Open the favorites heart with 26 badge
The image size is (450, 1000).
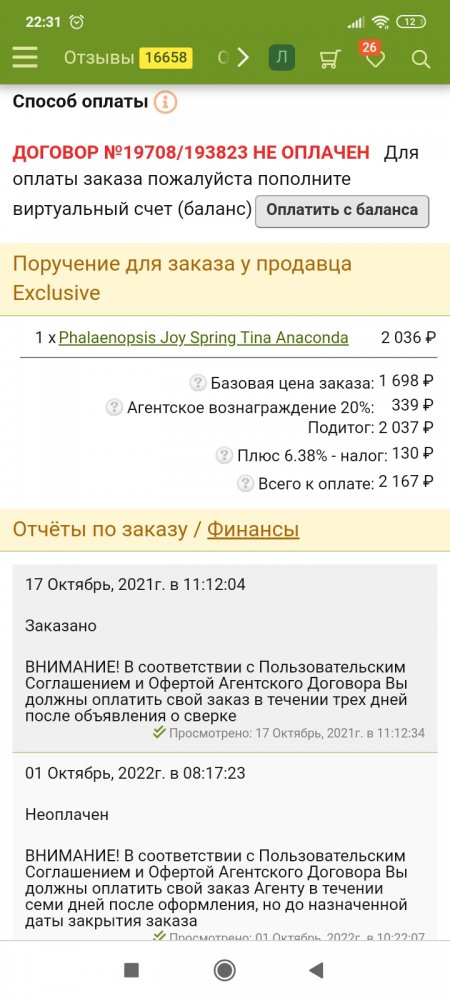coord(372,55)
